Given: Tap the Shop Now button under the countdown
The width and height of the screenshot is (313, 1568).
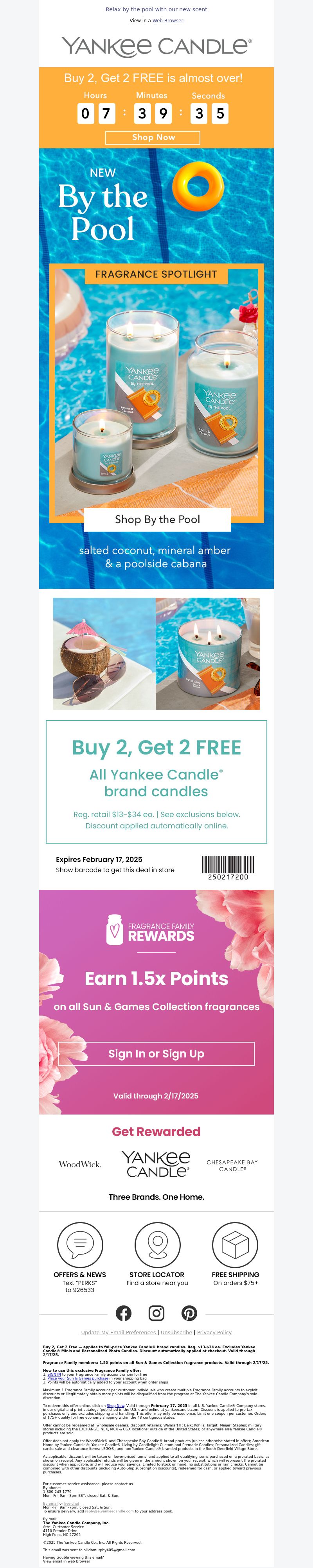Looking at the screenshot, I should pos(153,138).
